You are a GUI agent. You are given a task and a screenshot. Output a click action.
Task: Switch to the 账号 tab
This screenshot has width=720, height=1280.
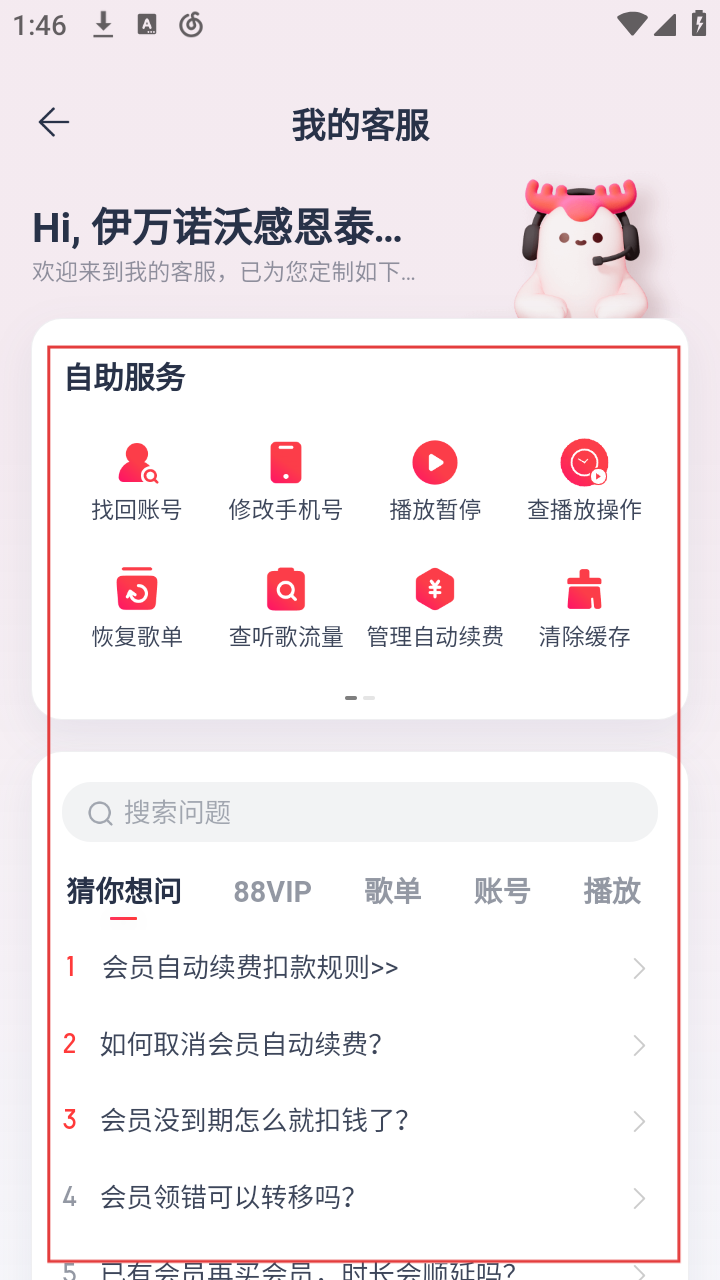(502, 891)
